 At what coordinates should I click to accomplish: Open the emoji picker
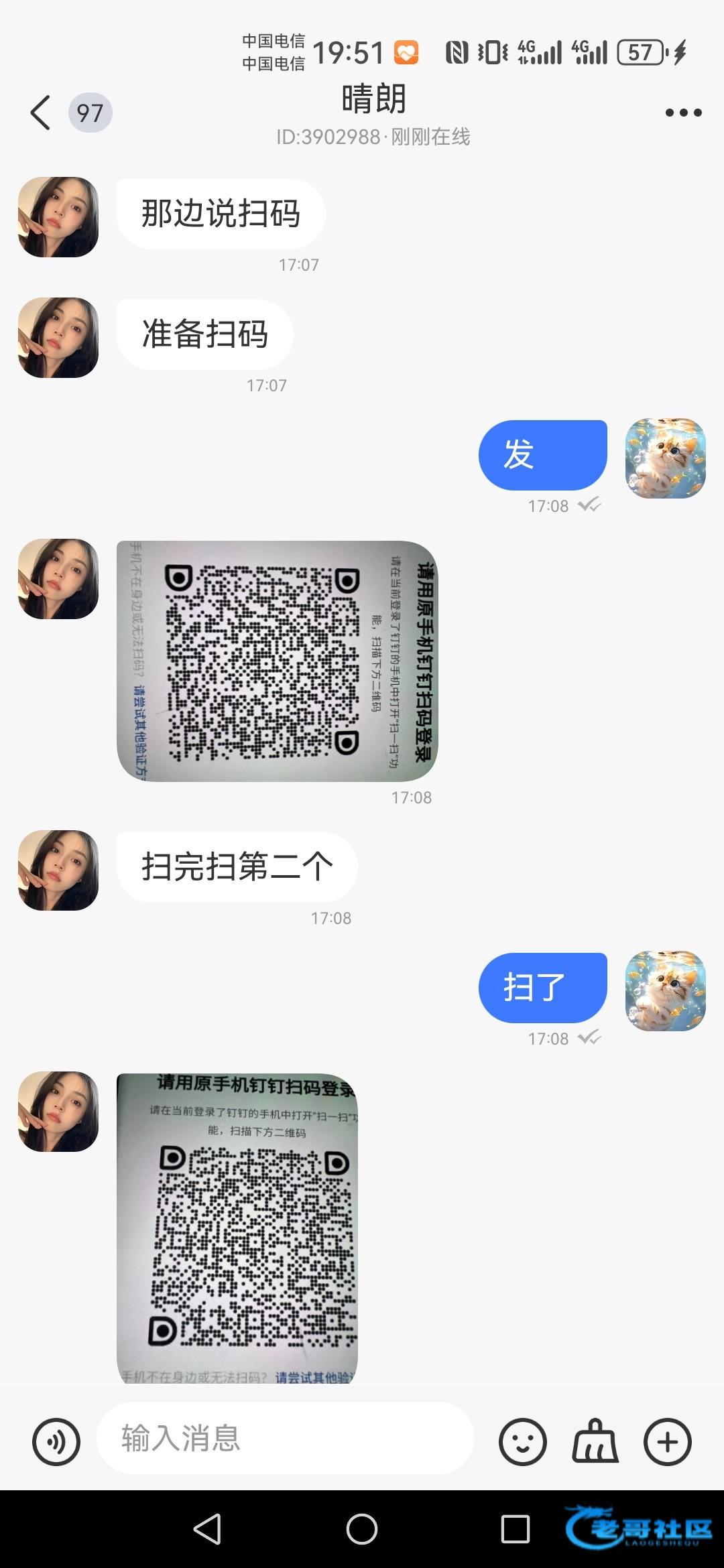pyautogui.click(x=522, y=1441)
